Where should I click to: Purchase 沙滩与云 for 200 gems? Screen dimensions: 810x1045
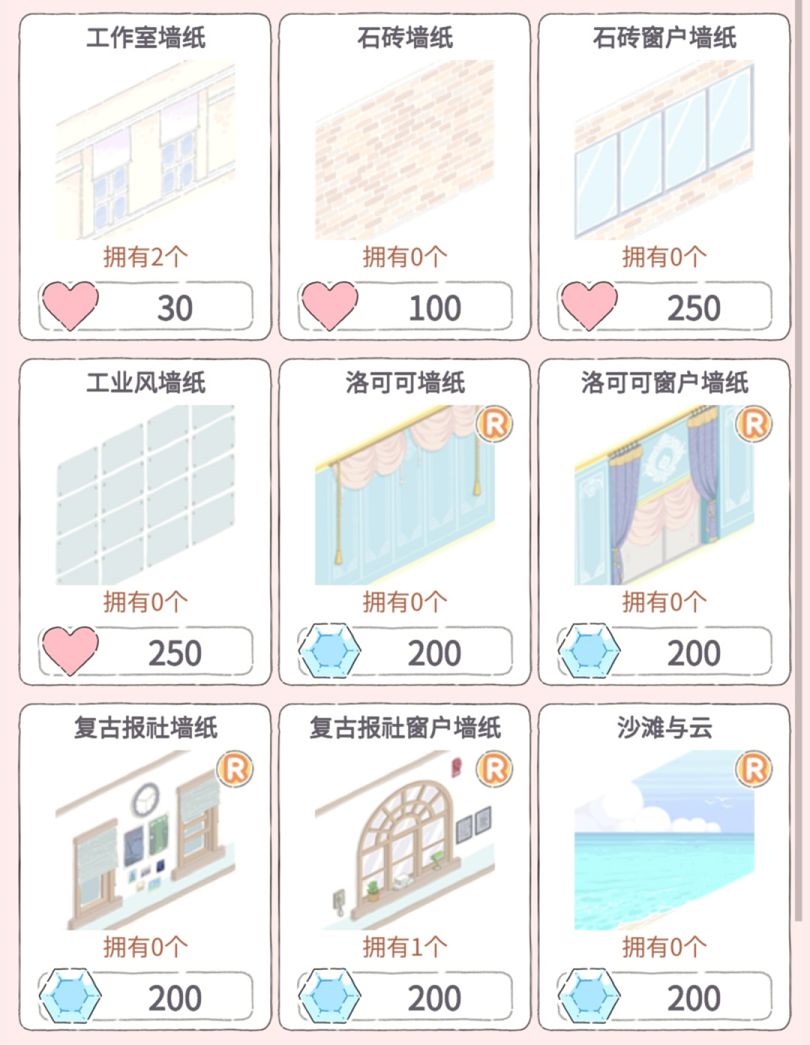click(664, 997)
